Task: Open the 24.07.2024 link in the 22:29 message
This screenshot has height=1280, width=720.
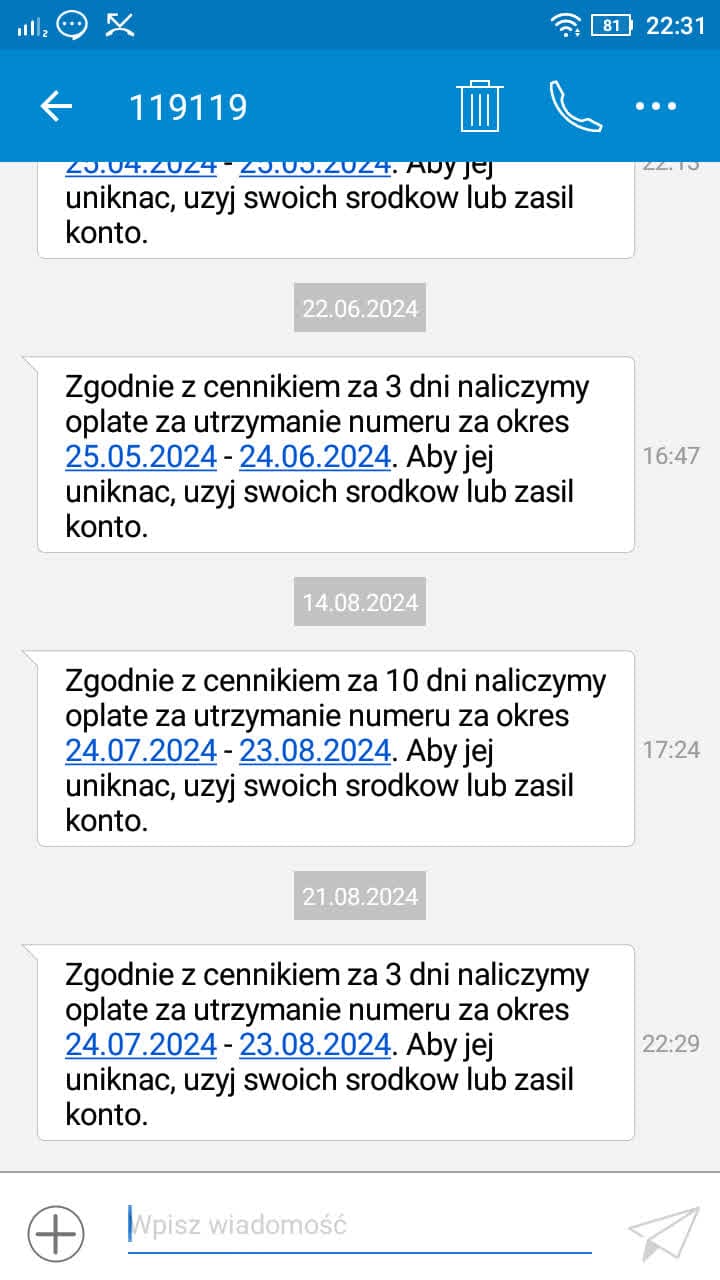Action: coord(141,1045)
